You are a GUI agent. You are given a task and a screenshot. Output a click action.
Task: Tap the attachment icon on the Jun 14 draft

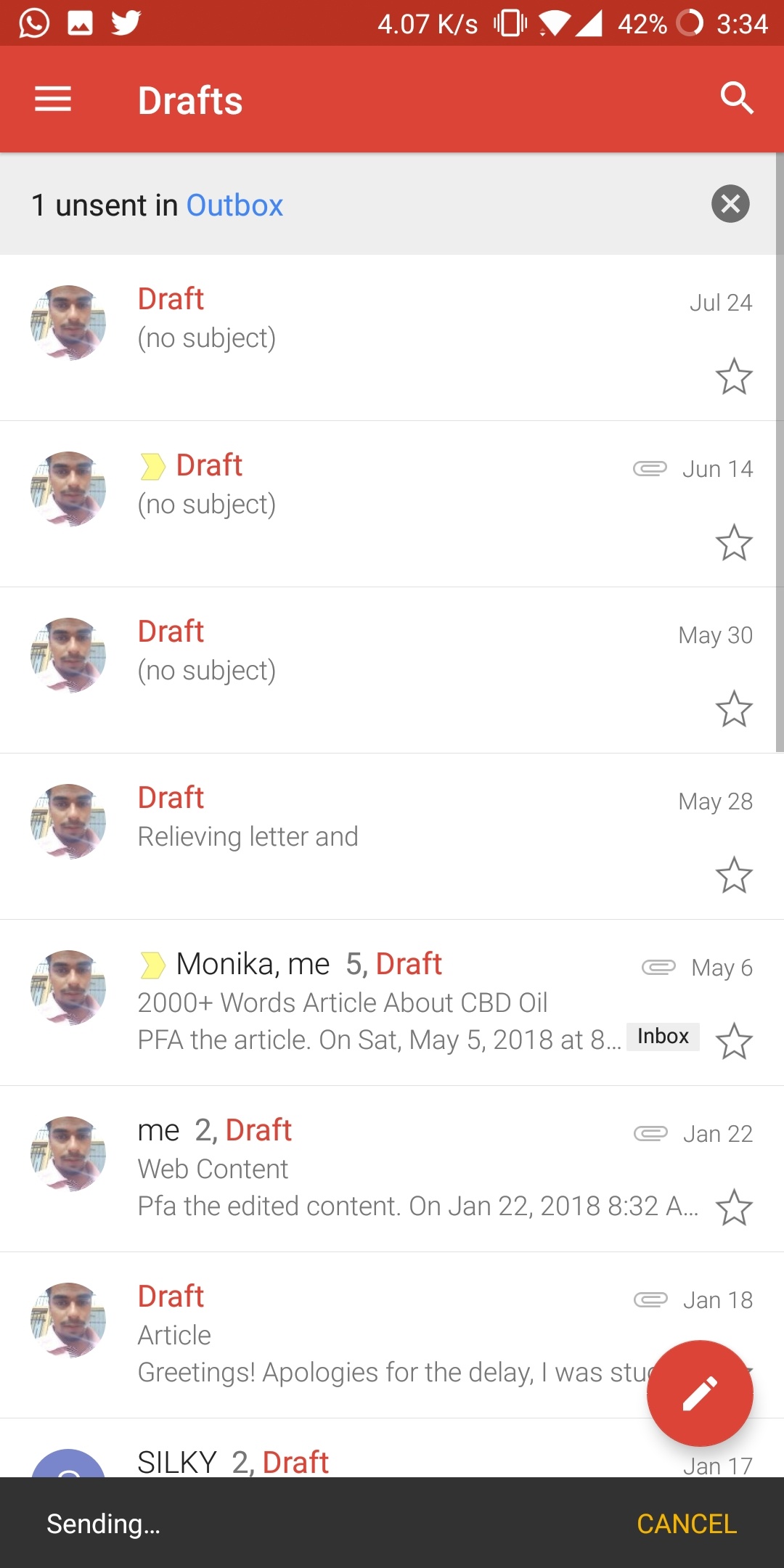click(650, 468)
